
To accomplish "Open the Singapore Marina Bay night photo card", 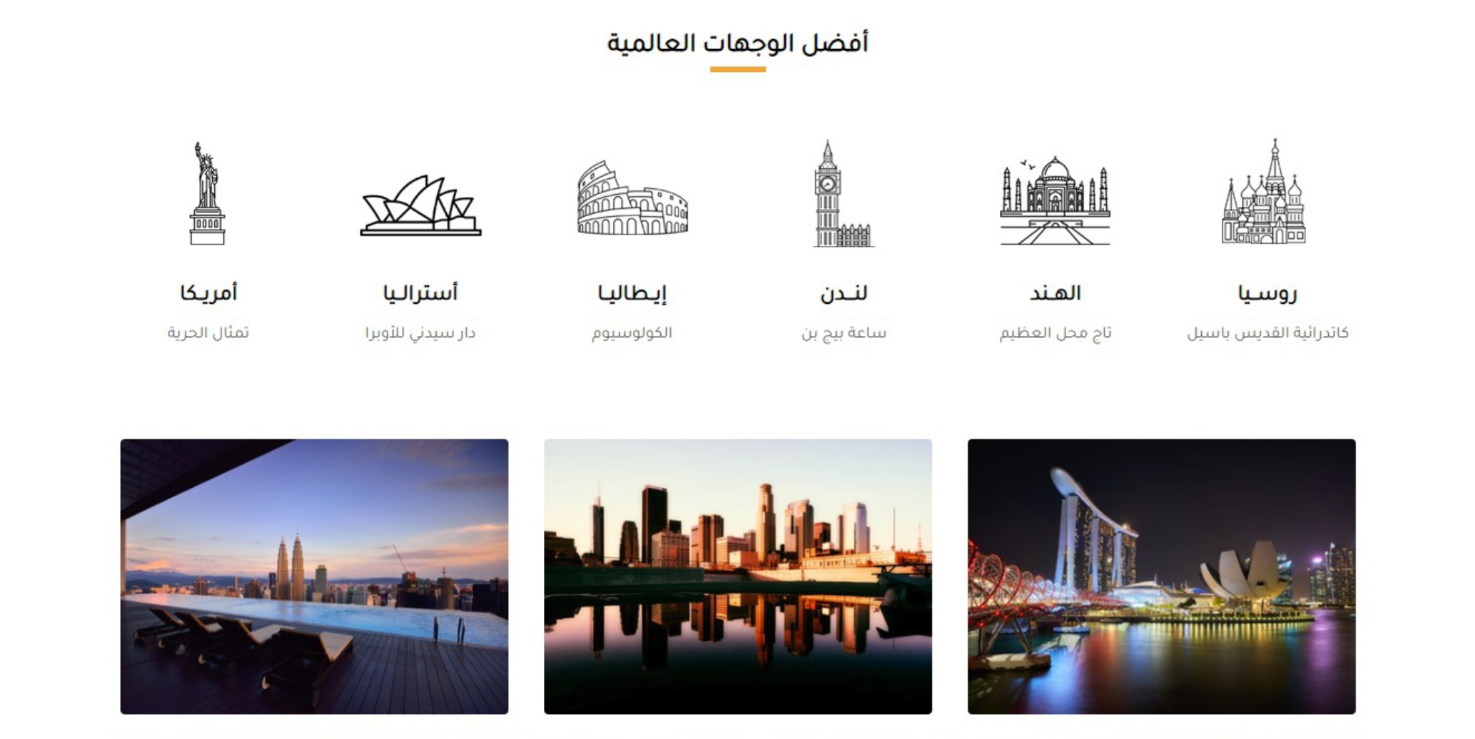I will tap(1161, 576).
